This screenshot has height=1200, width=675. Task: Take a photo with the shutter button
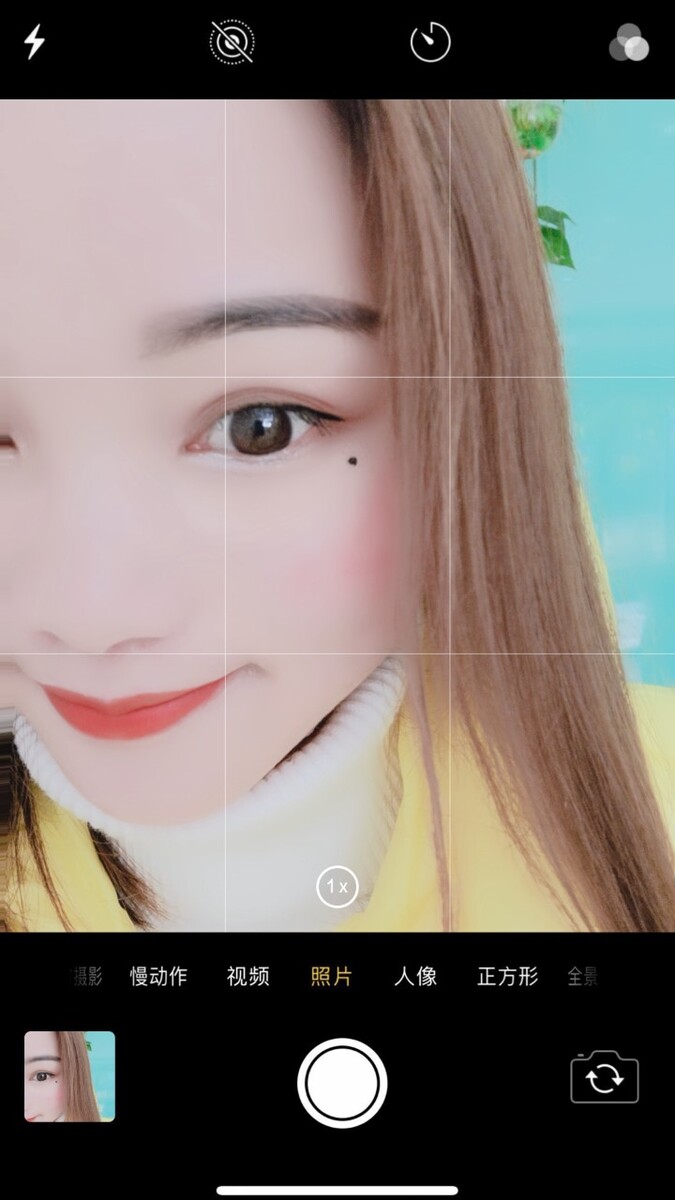342,1083
